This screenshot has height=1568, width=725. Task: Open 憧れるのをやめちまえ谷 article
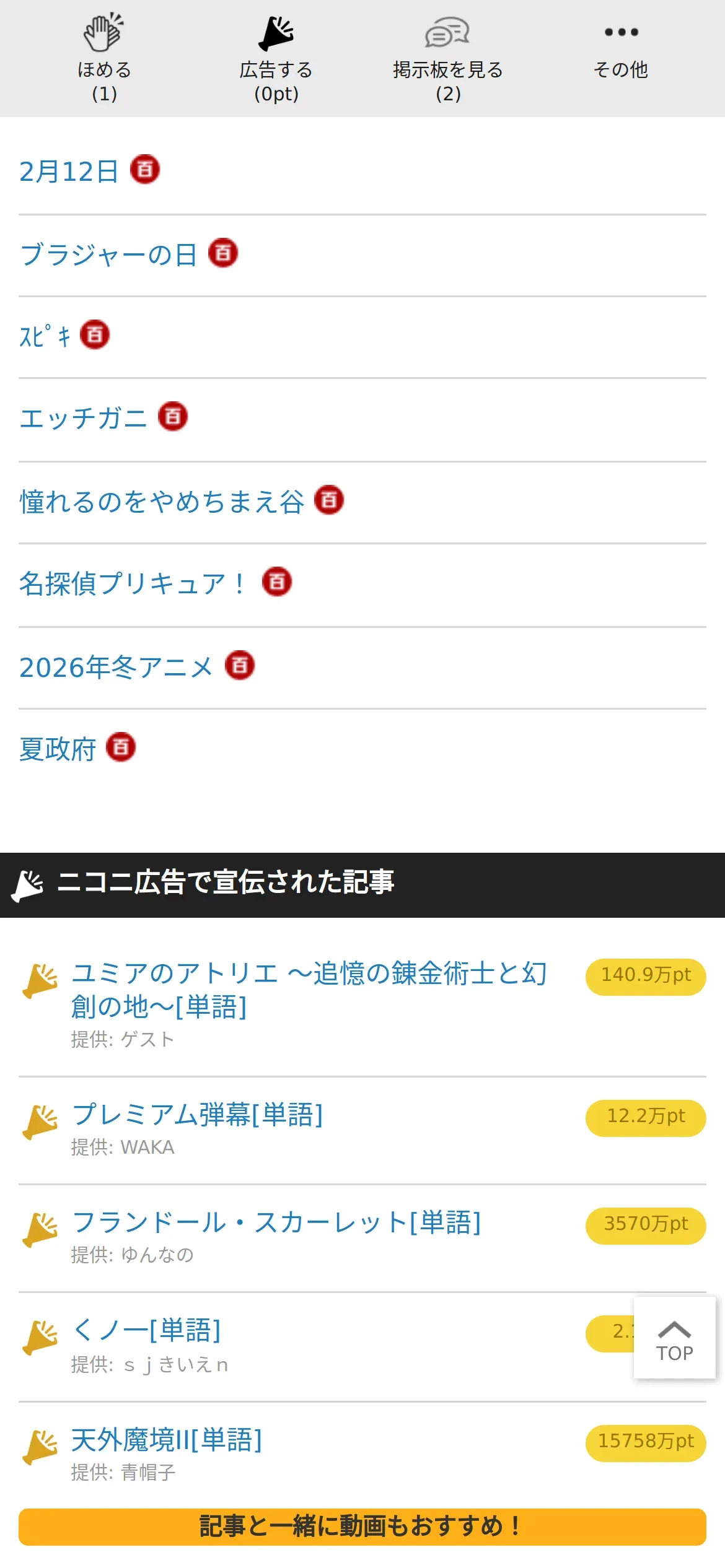coord(162,500)
